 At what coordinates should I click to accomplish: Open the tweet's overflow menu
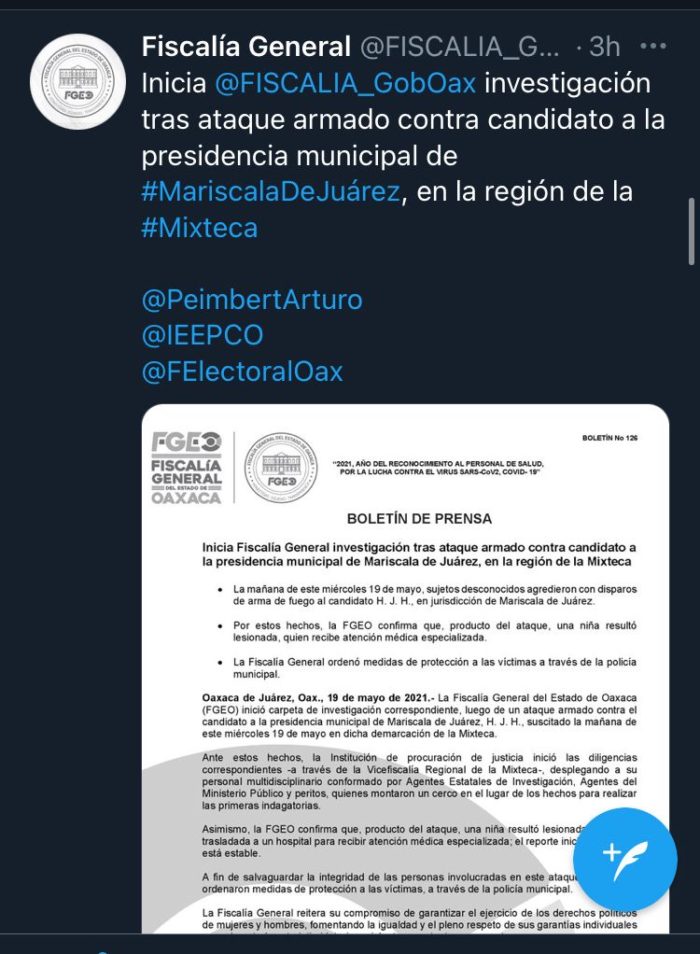[x=653, y=46]
